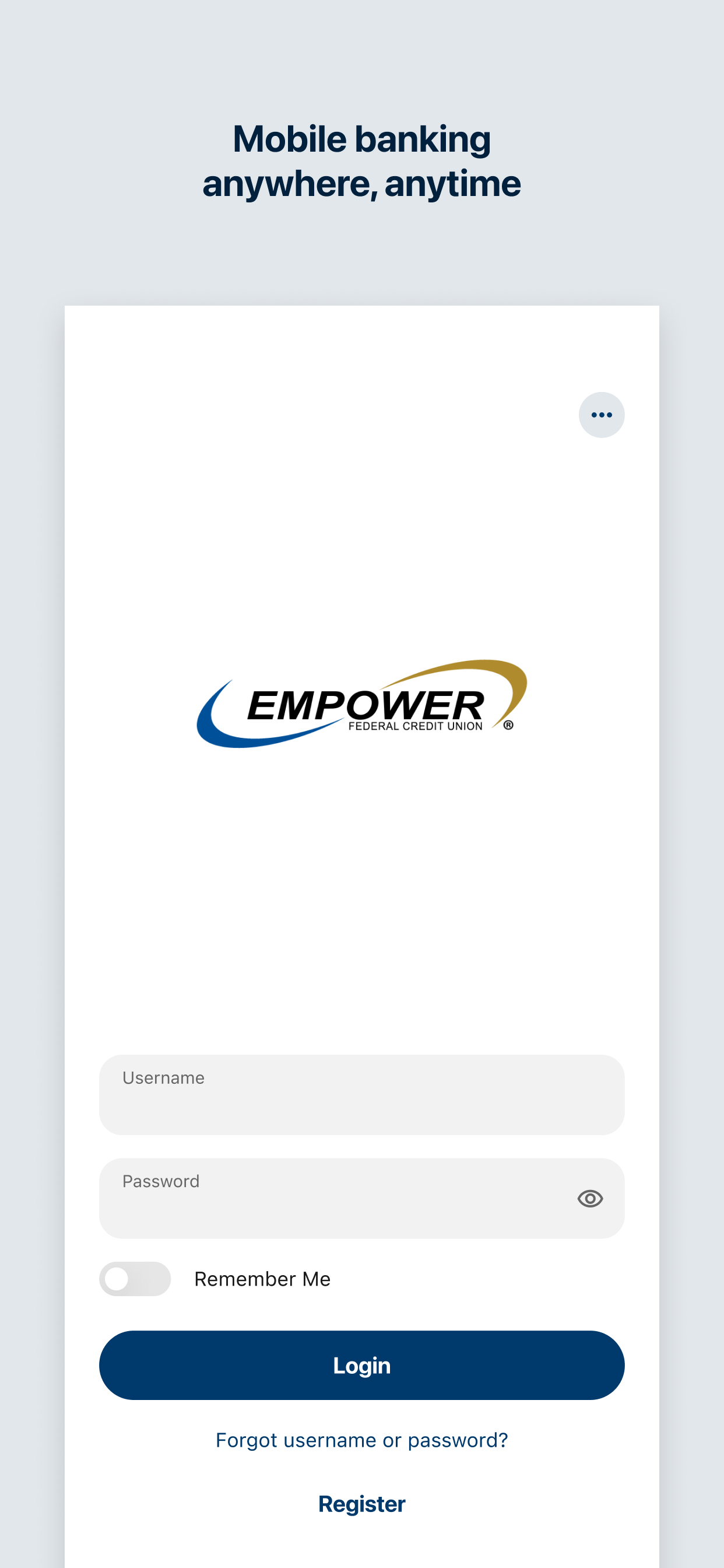Tap the Password placeholder text
Image resolution: width=724 pixels, height=1568 pixels.
click(161, 1181)
